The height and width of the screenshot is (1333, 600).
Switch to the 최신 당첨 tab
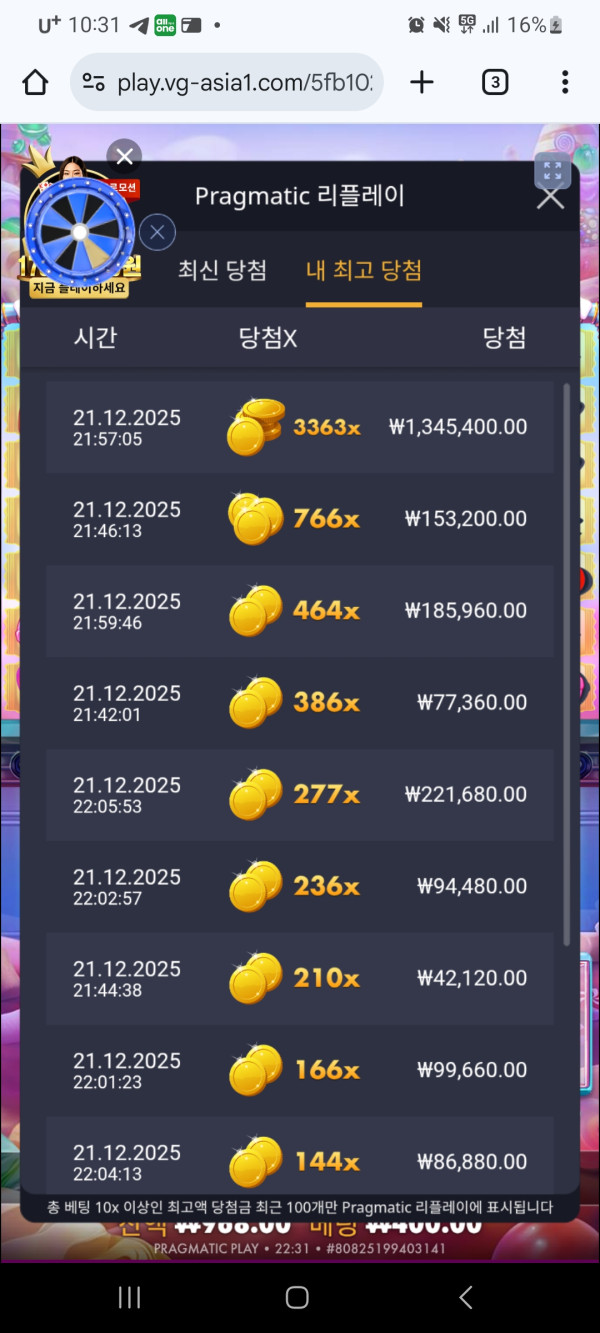click(x=222, y=270)
